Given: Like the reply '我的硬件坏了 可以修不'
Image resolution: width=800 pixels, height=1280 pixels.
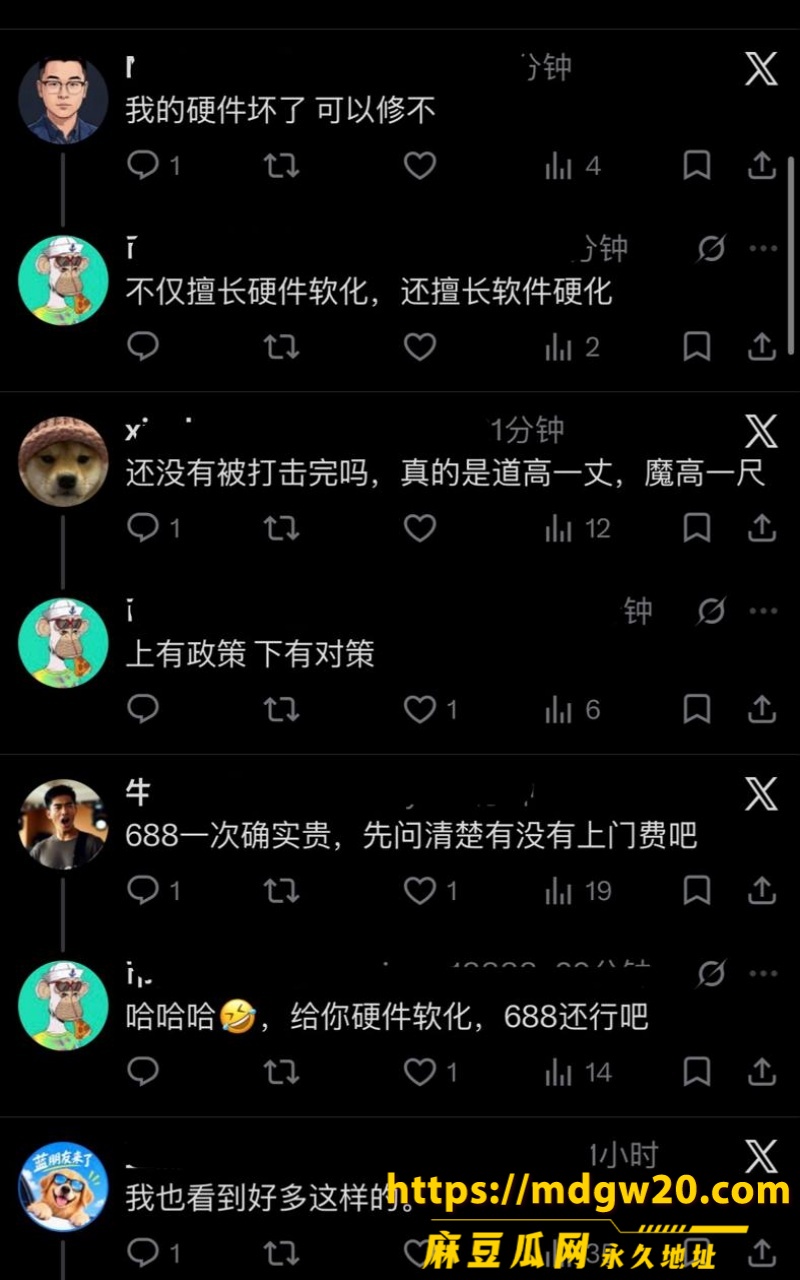Looking at the screenshot, I should (419, 165).
